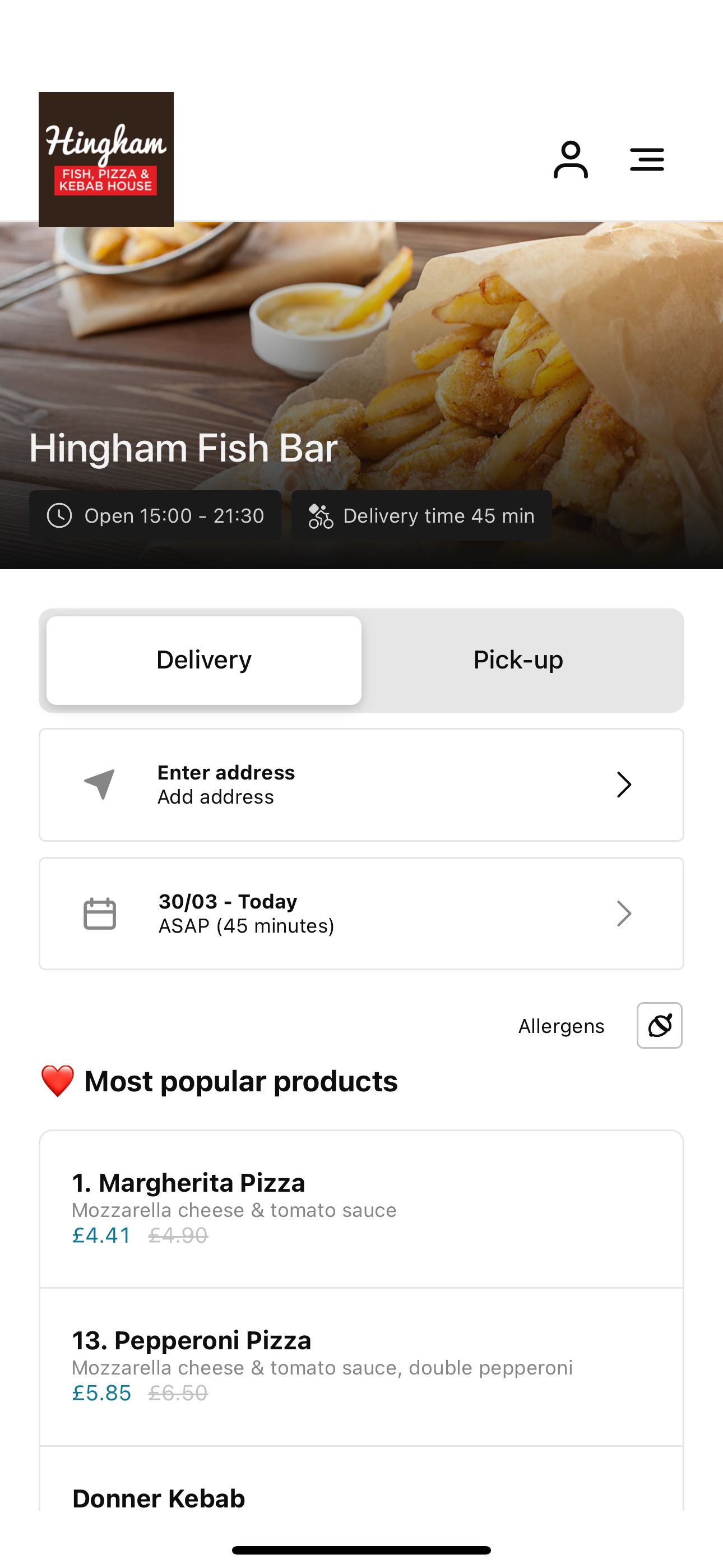The width and height of the screenshot is (723, 1568).
Task: Tap the Hingham restaurant logo
Action: click(106, 159)
